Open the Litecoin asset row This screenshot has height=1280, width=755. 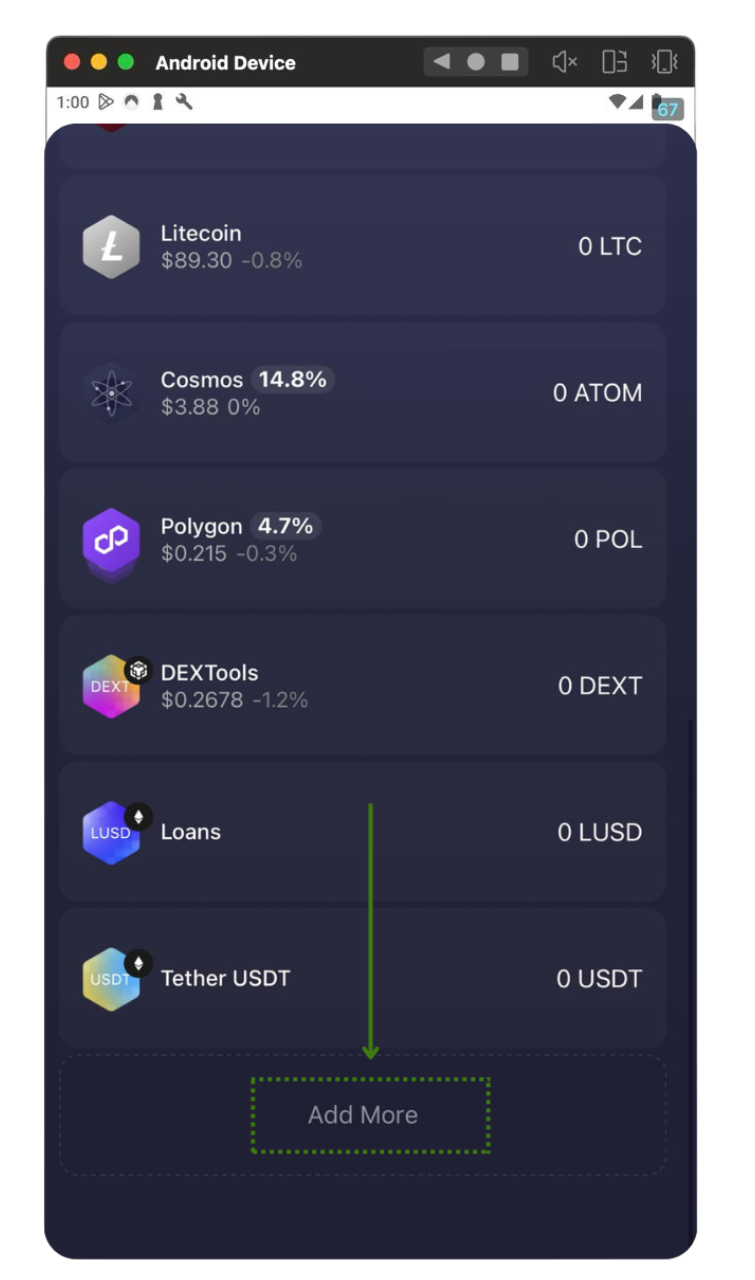point(362,246)
